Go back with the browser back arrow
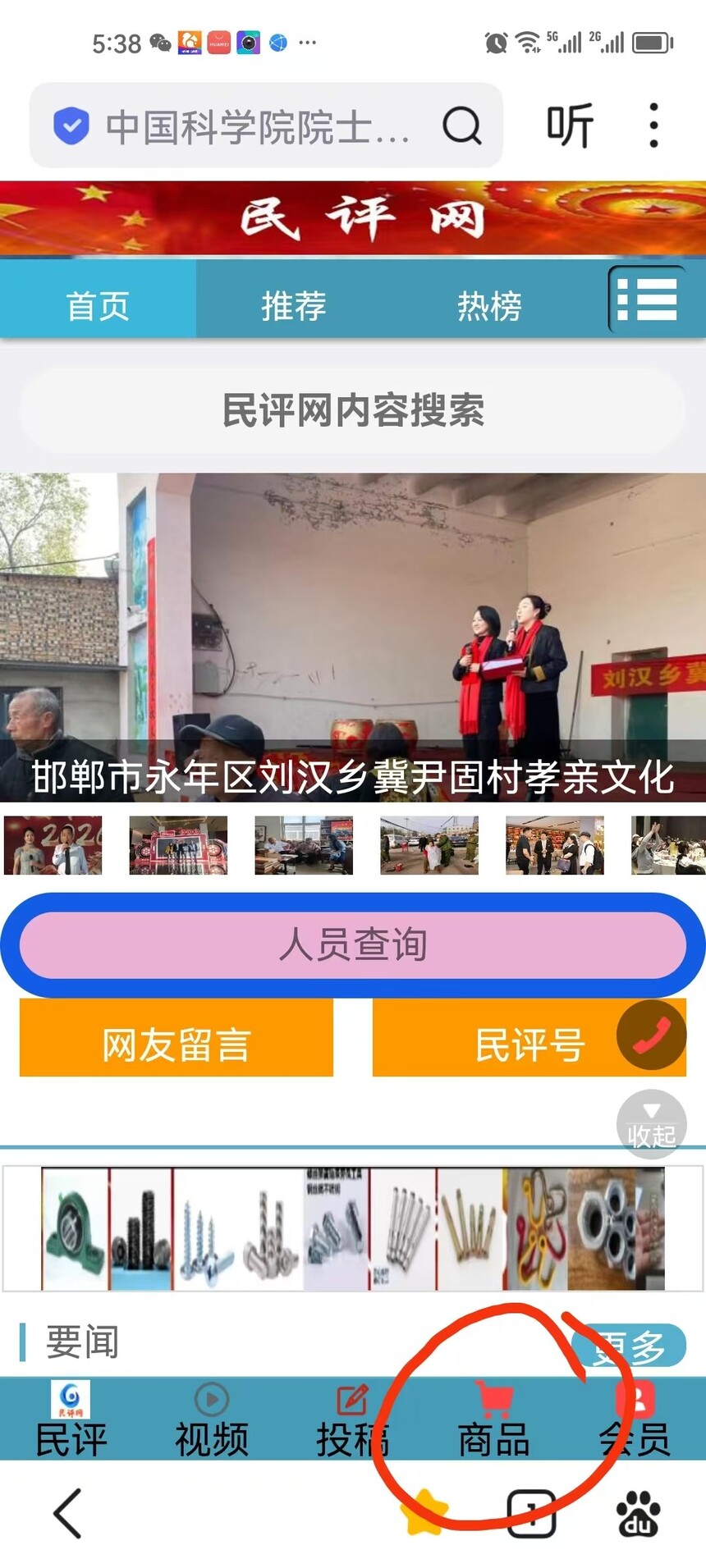The image size is (706, 1568). pyautogui.click(x=69, y=1514)
